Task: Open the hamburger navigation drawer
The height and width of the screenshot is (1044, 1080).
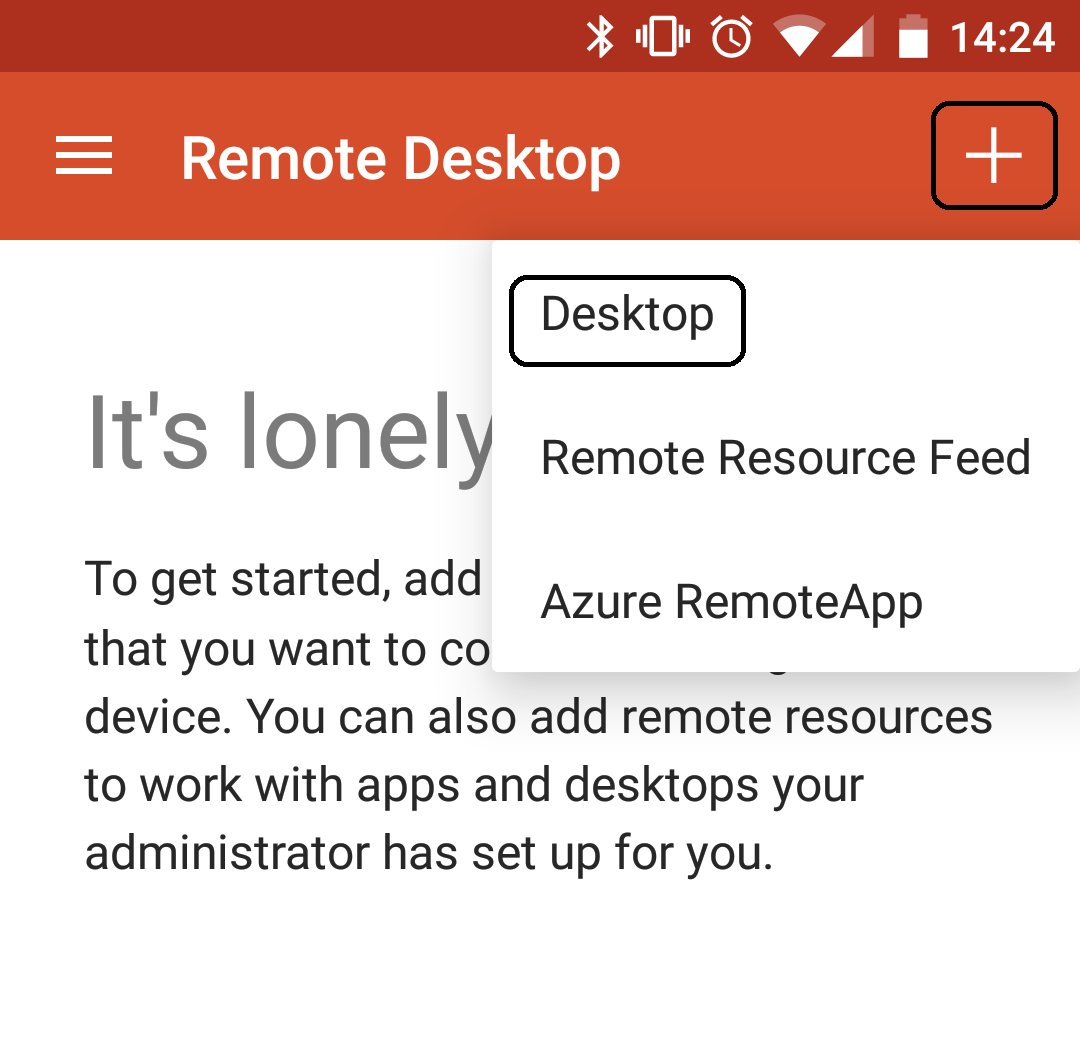Action: 84,156
